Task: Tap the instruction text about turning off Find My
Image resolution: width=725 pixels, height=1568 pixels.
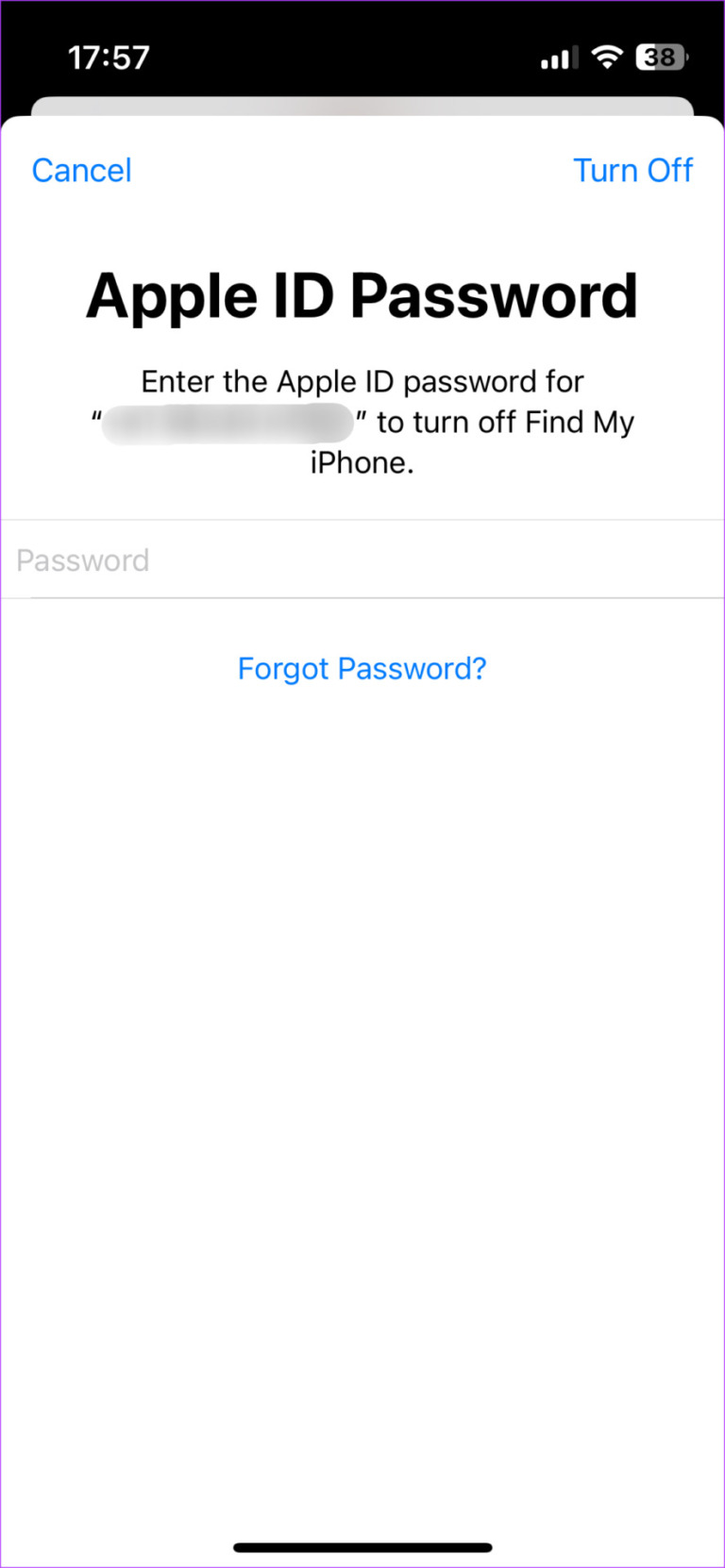Action: 362,421
